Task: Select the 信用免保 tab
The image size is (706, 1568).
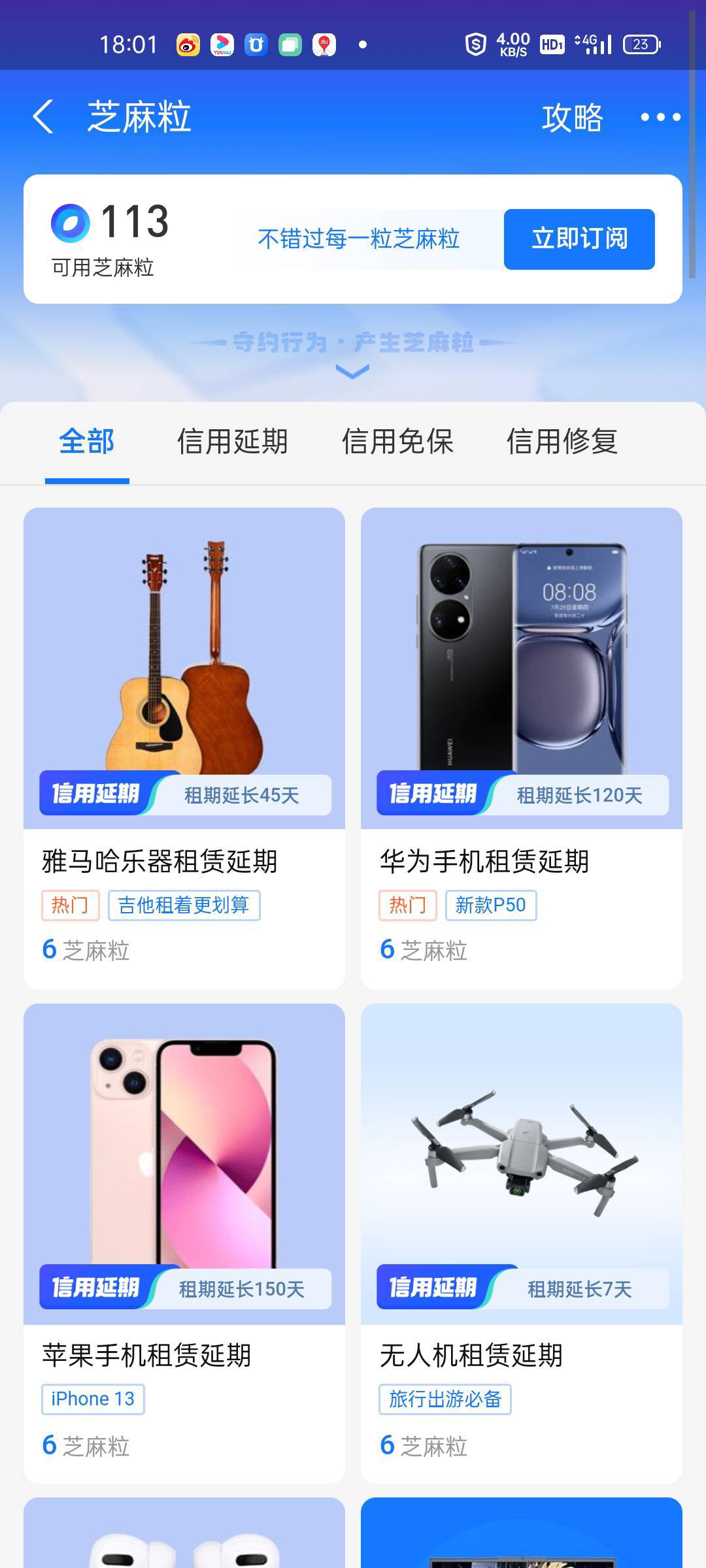Action: 397,442
